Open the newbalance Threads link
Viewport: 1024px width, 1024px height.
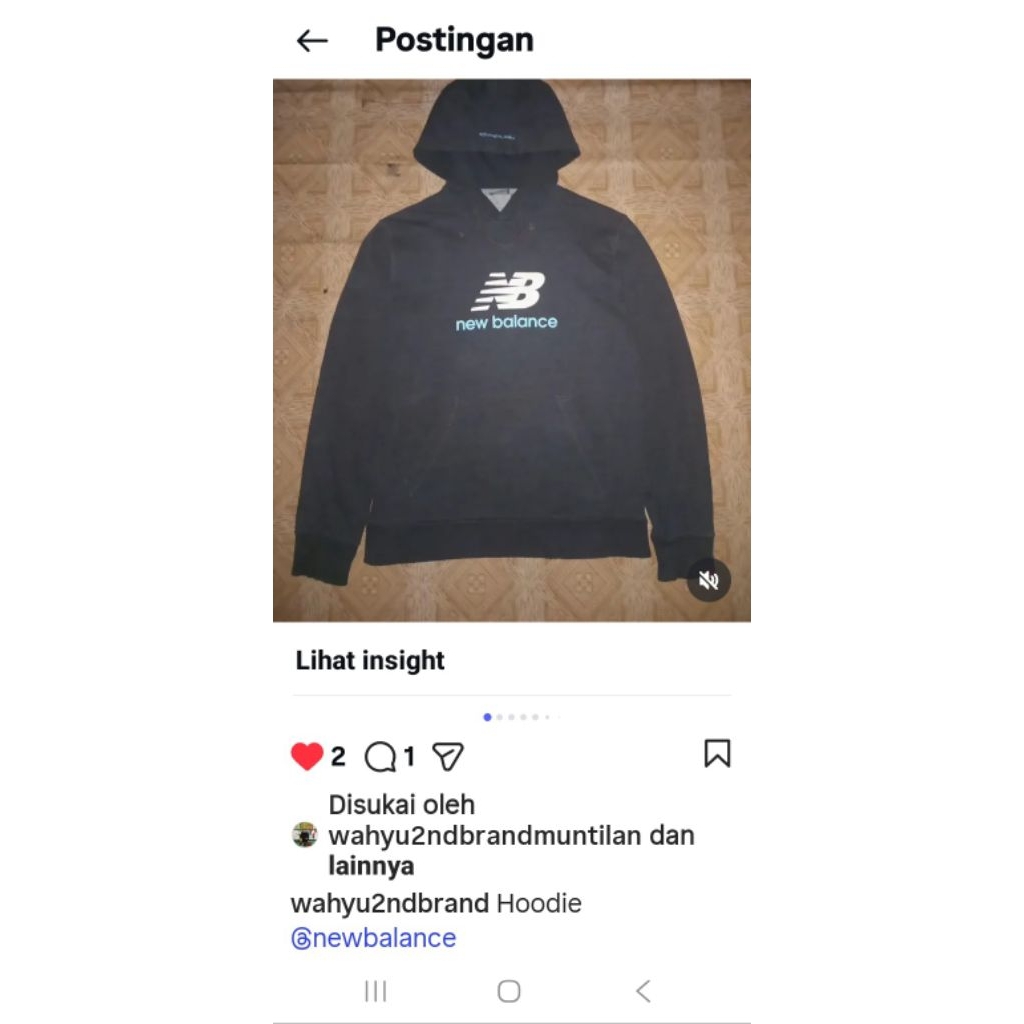[x=374, y=939]
